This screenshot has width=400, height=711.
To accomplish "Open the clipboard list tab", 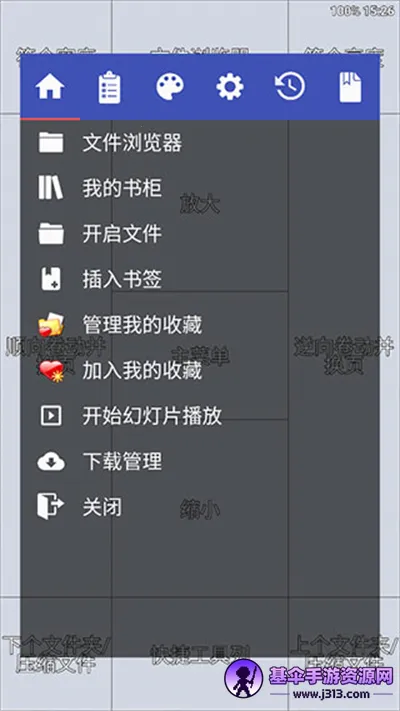I will pos(110,86).
